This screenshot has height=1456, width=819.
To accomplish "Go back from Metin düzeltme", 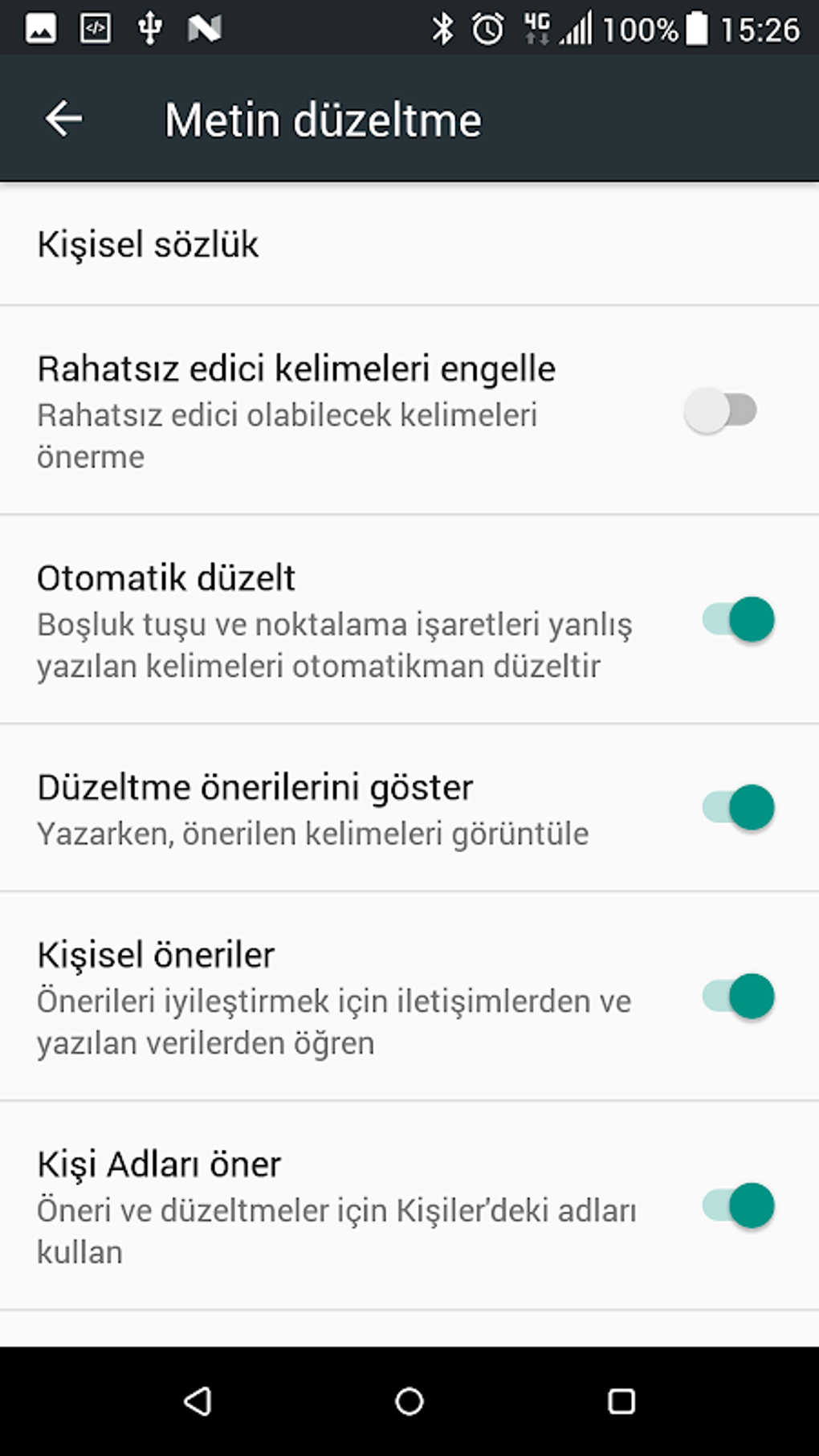I will pyautogui.click(x=63, y=119).
